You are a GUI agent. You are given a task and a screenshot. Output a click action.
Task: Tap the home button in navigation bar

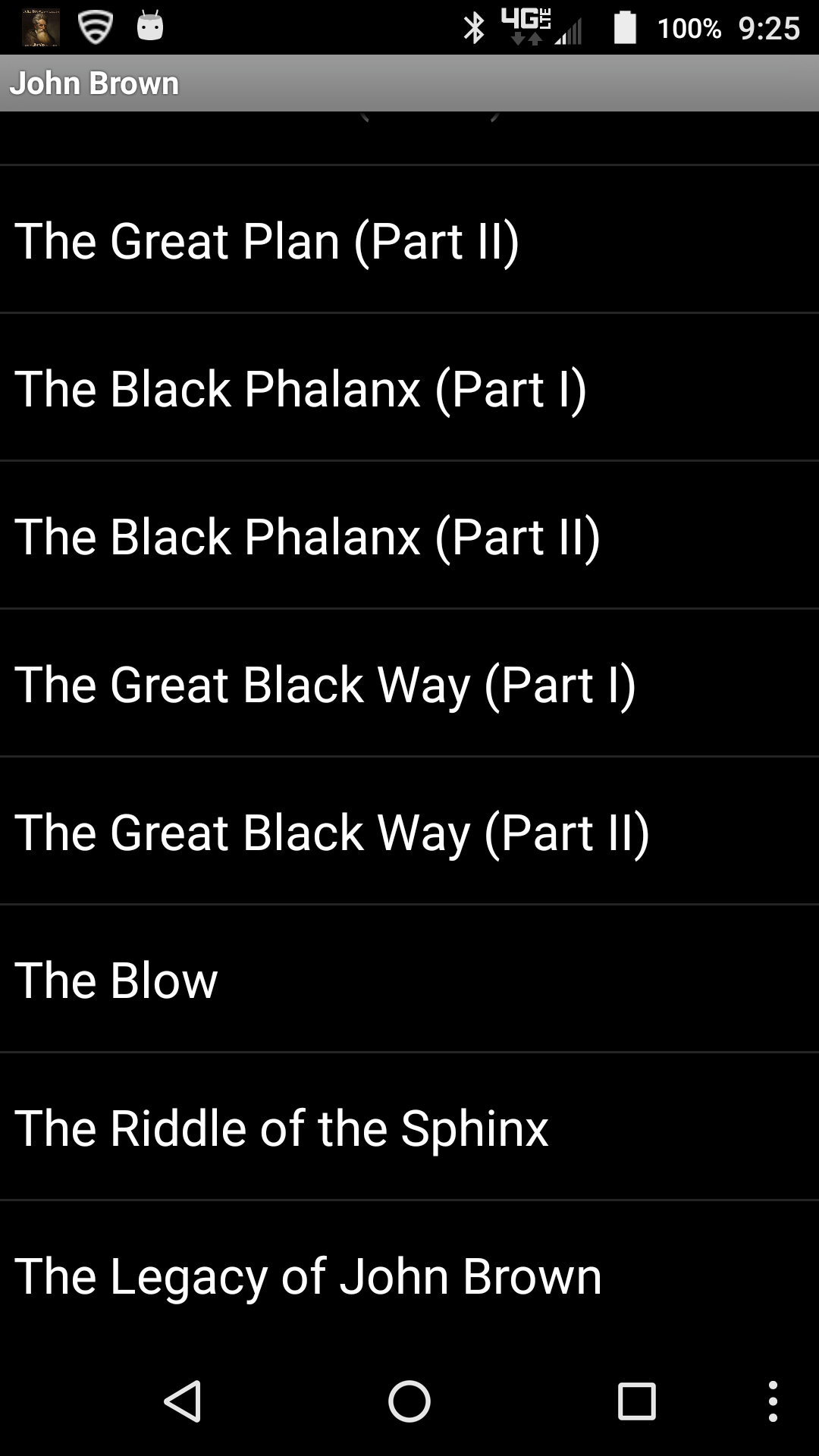coord(409,1401)
